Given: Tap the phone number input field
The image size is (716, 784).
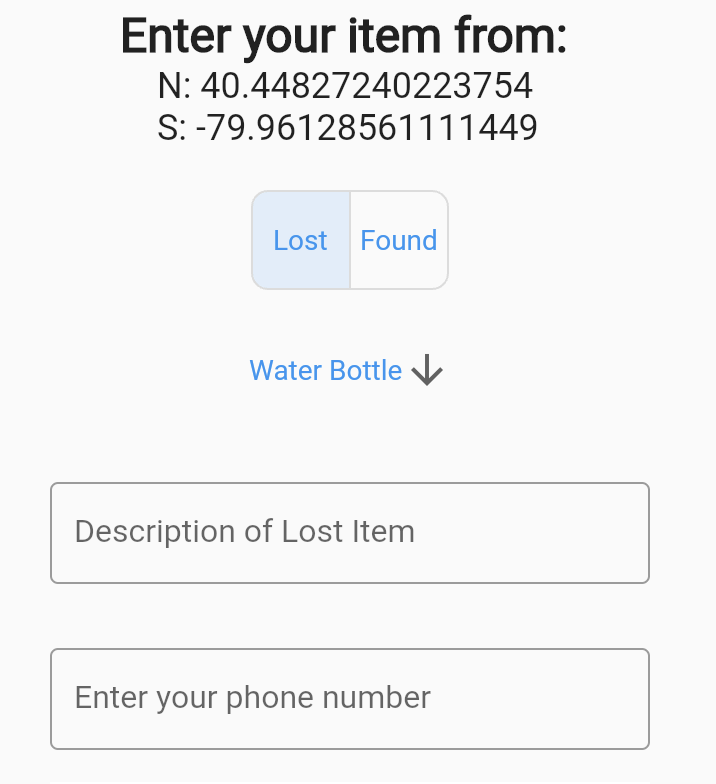Looking at the screenshot, I should 350,698.
